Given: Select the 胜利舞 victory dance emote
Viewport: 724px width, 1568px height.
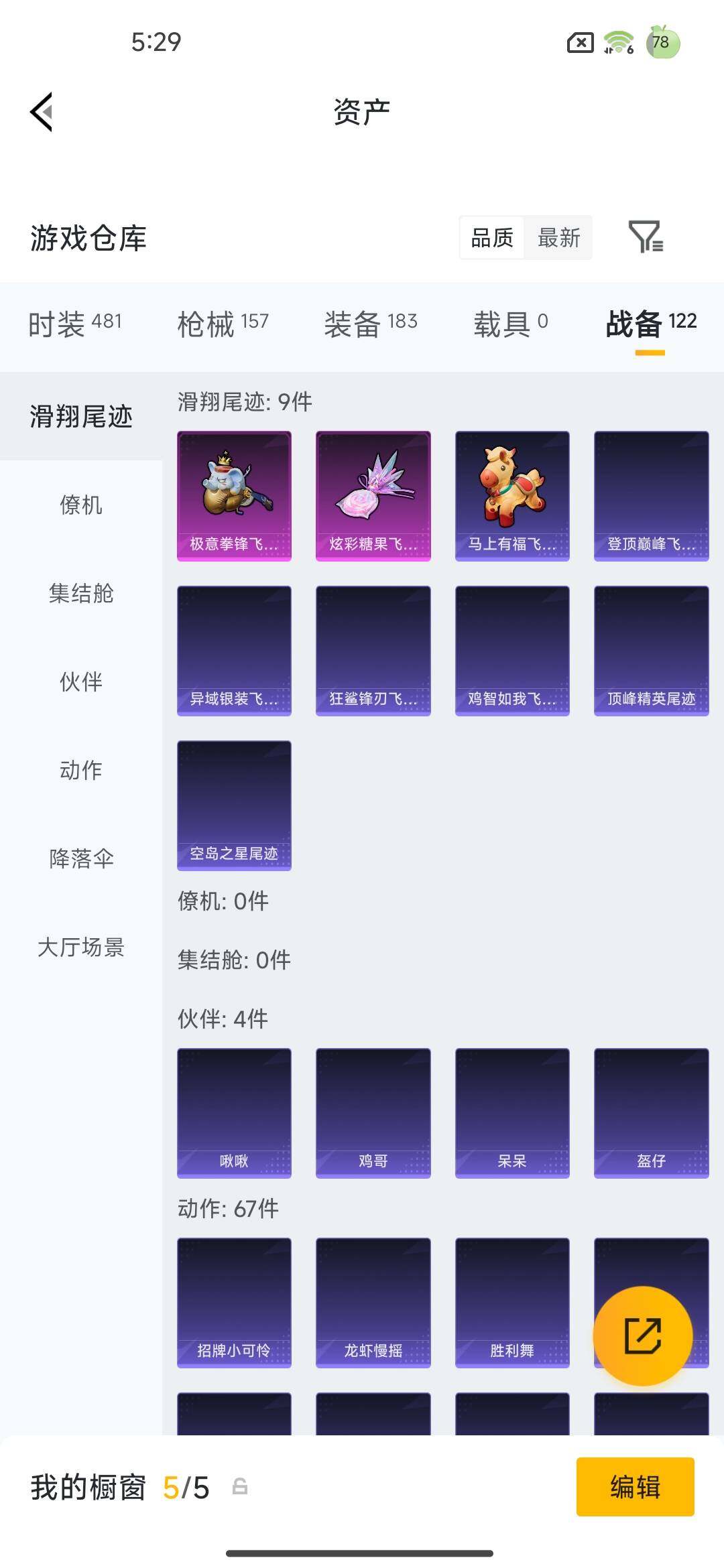Looking at the screenshot, I should point(511,1302).
